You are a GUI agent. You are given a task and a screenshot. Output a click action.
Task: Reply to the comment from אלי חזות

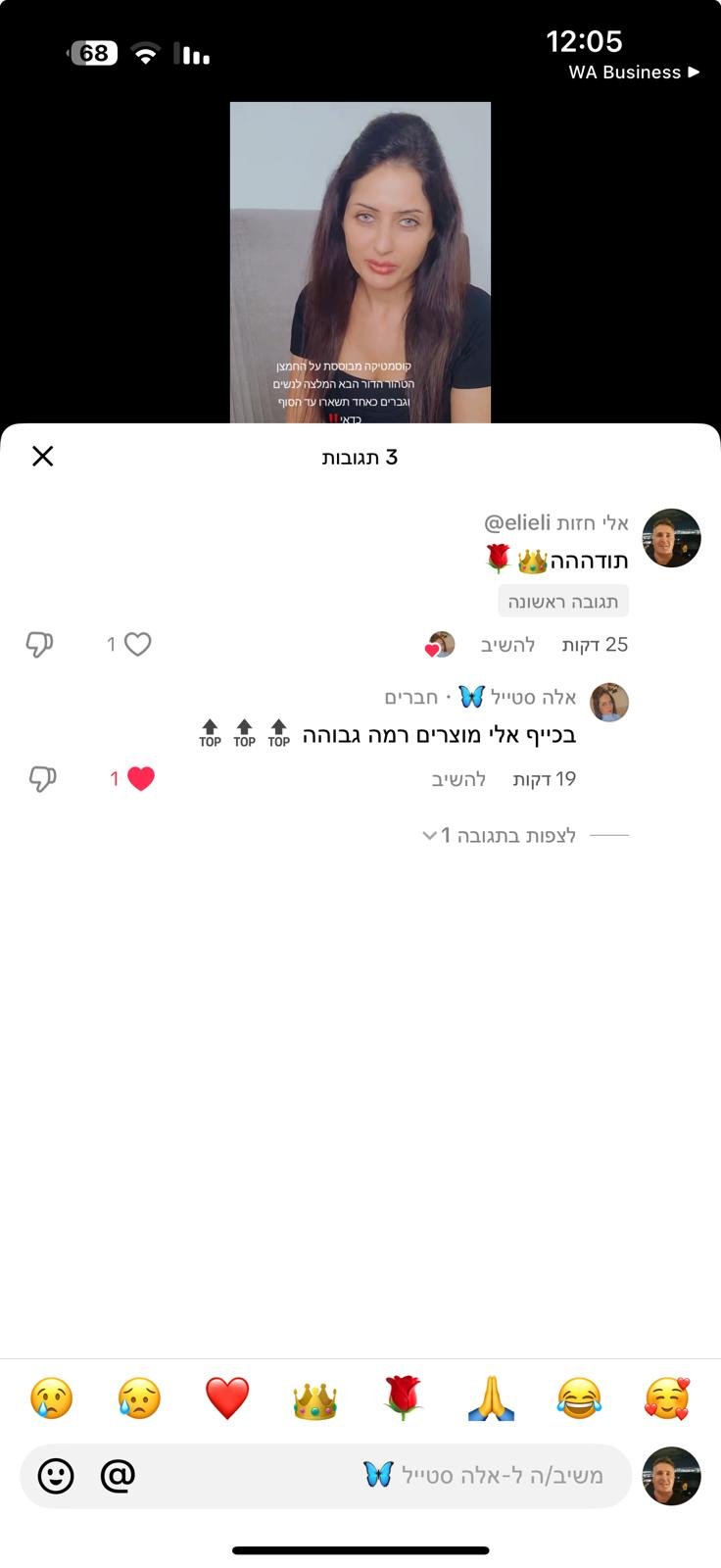tap(507, 645)
